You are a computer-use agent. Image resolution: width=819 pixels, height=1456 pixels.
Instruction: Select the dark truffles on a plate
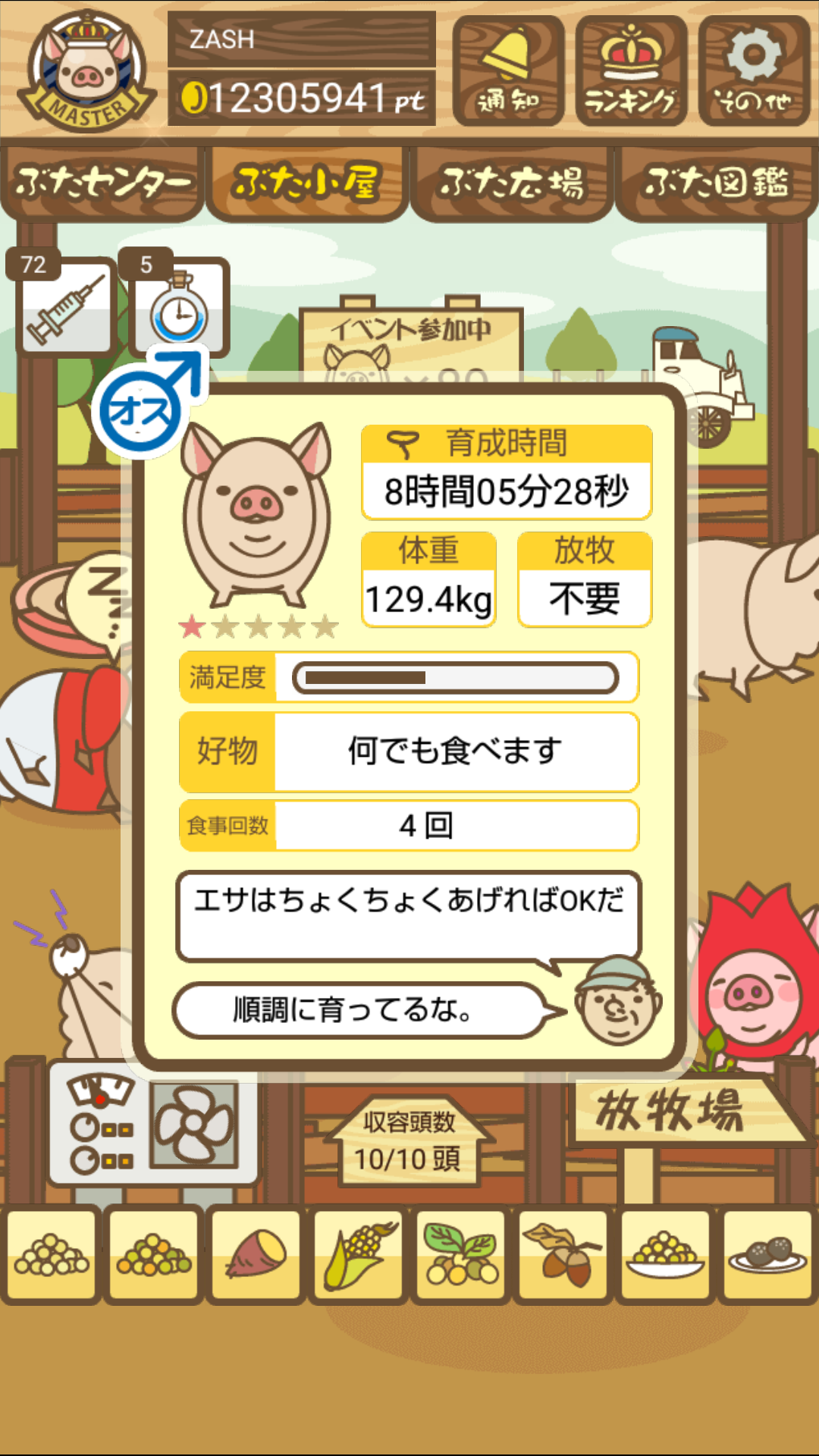tap(767, 1254)
